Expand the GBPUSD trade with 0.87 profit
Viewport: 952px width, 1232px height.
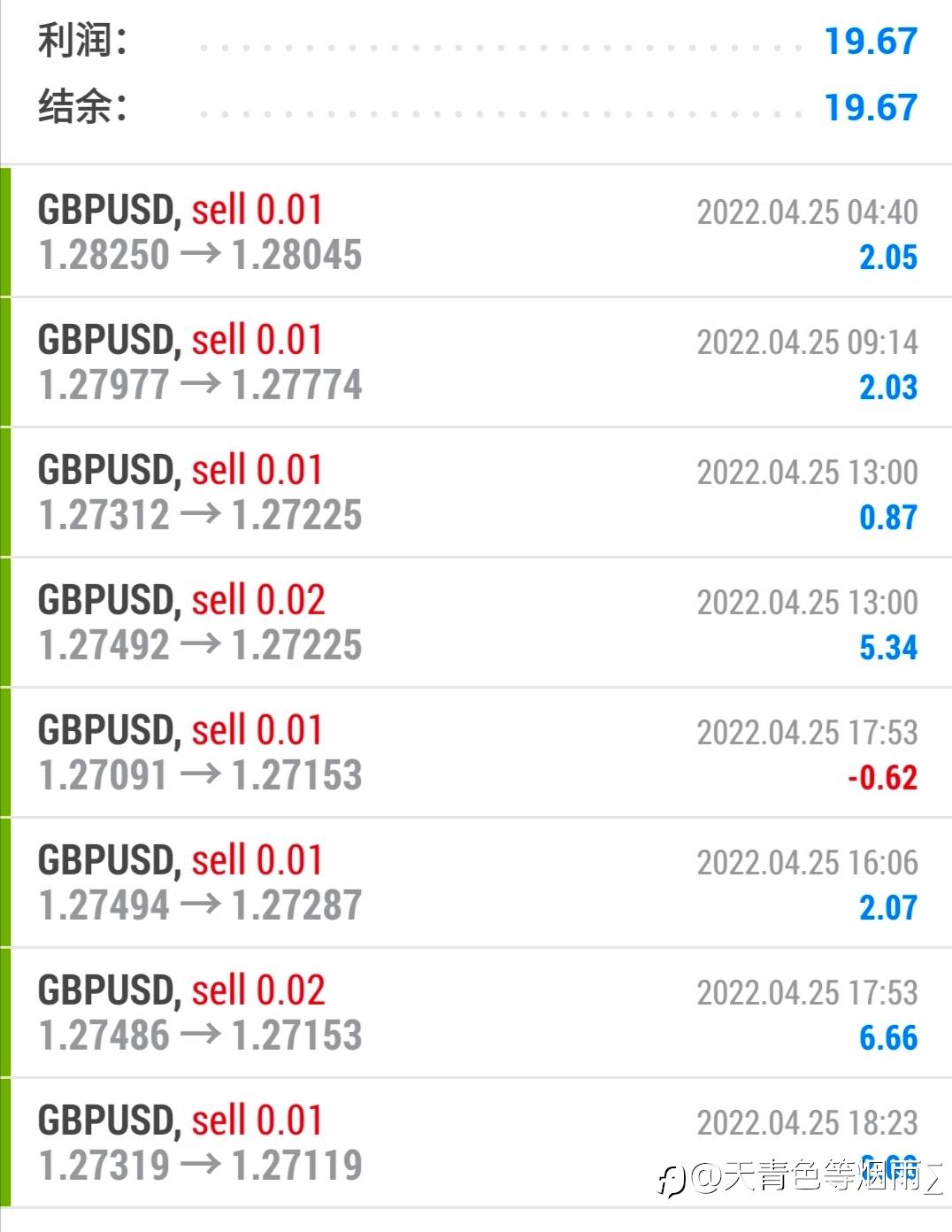[x=478, y=492]
